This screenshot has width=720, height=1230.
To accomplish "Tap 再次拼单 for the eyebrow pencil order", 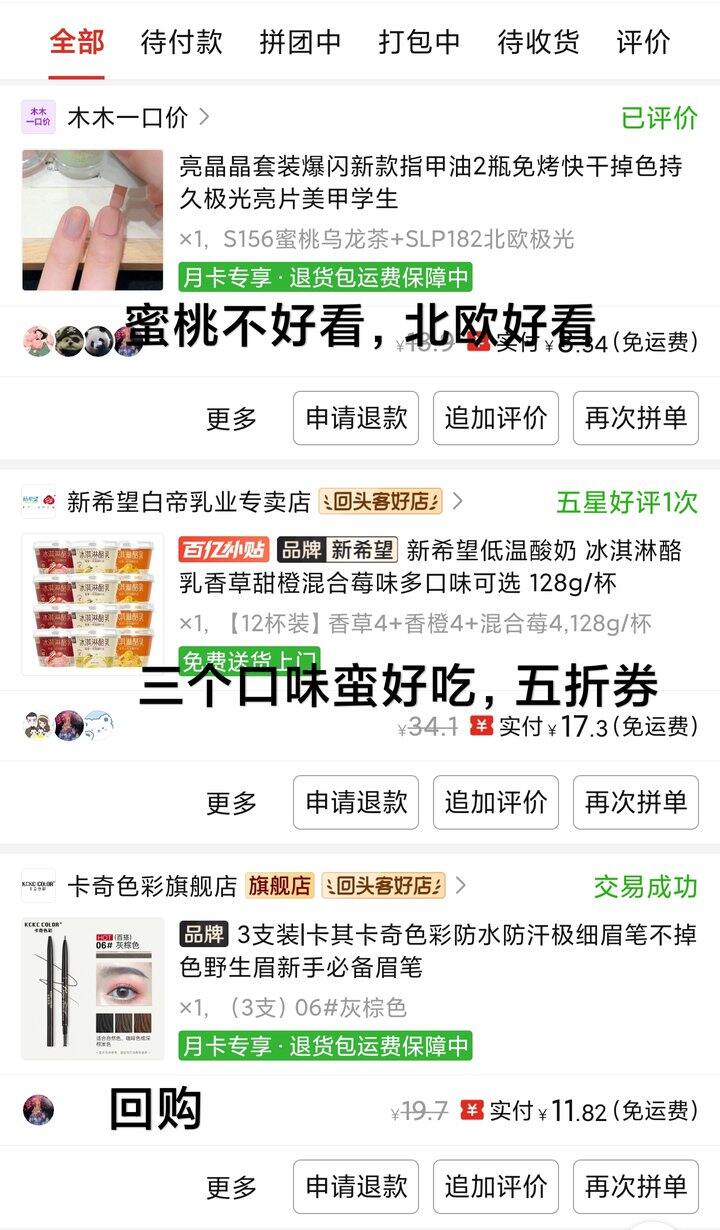I will (636, 1187).
